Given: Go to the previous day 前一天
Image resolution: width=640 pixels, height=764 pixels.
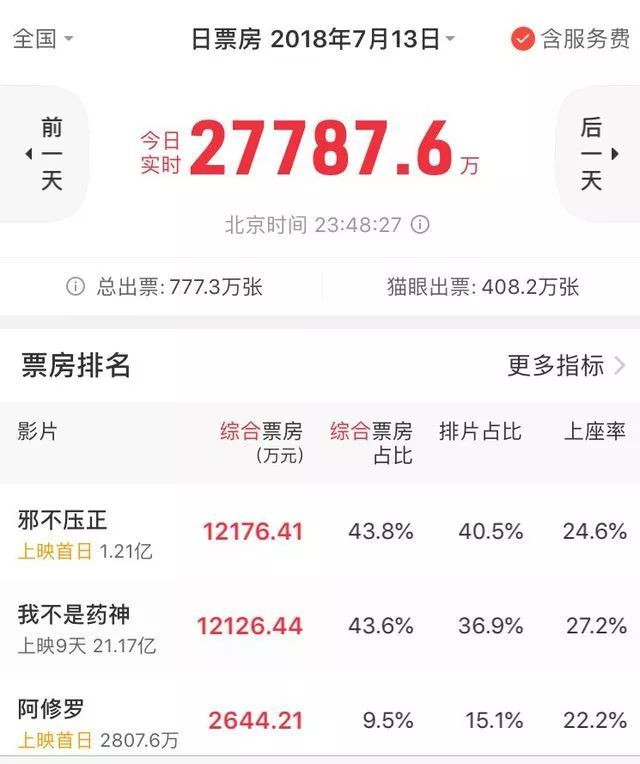Looking at the screenshot, I should pyautogui.click(x=46, y=154).
